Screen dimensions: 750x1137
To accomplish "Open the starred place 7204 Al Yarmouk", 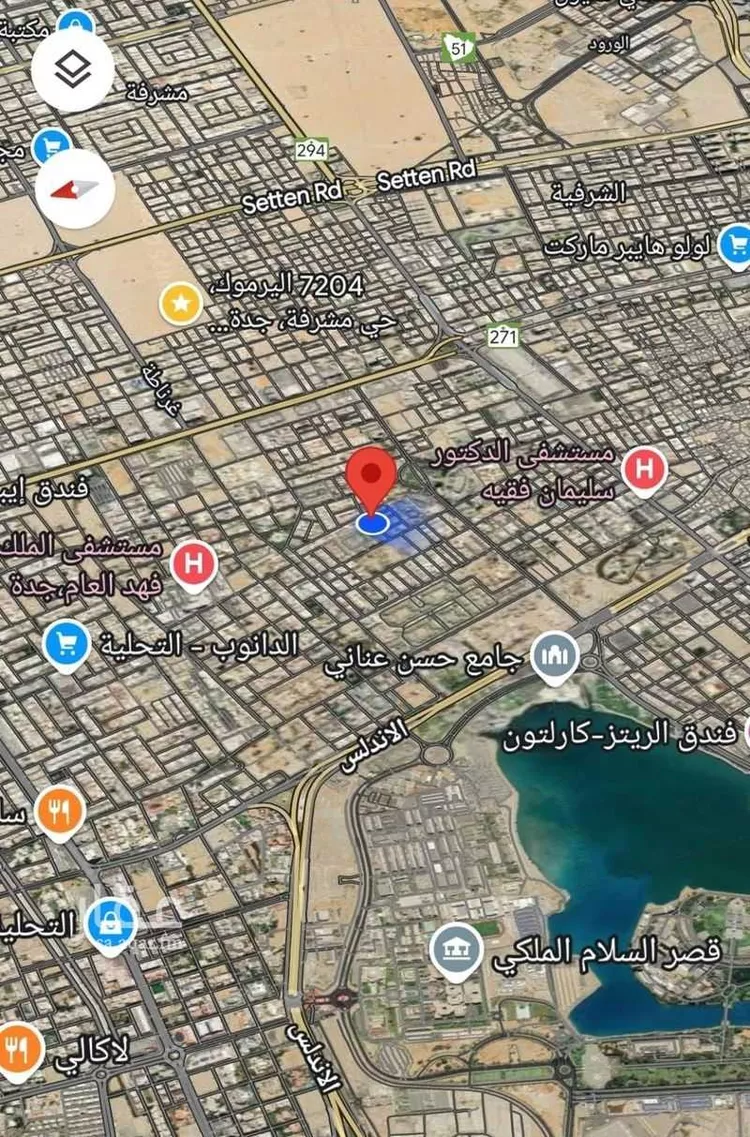I will 180,303.
